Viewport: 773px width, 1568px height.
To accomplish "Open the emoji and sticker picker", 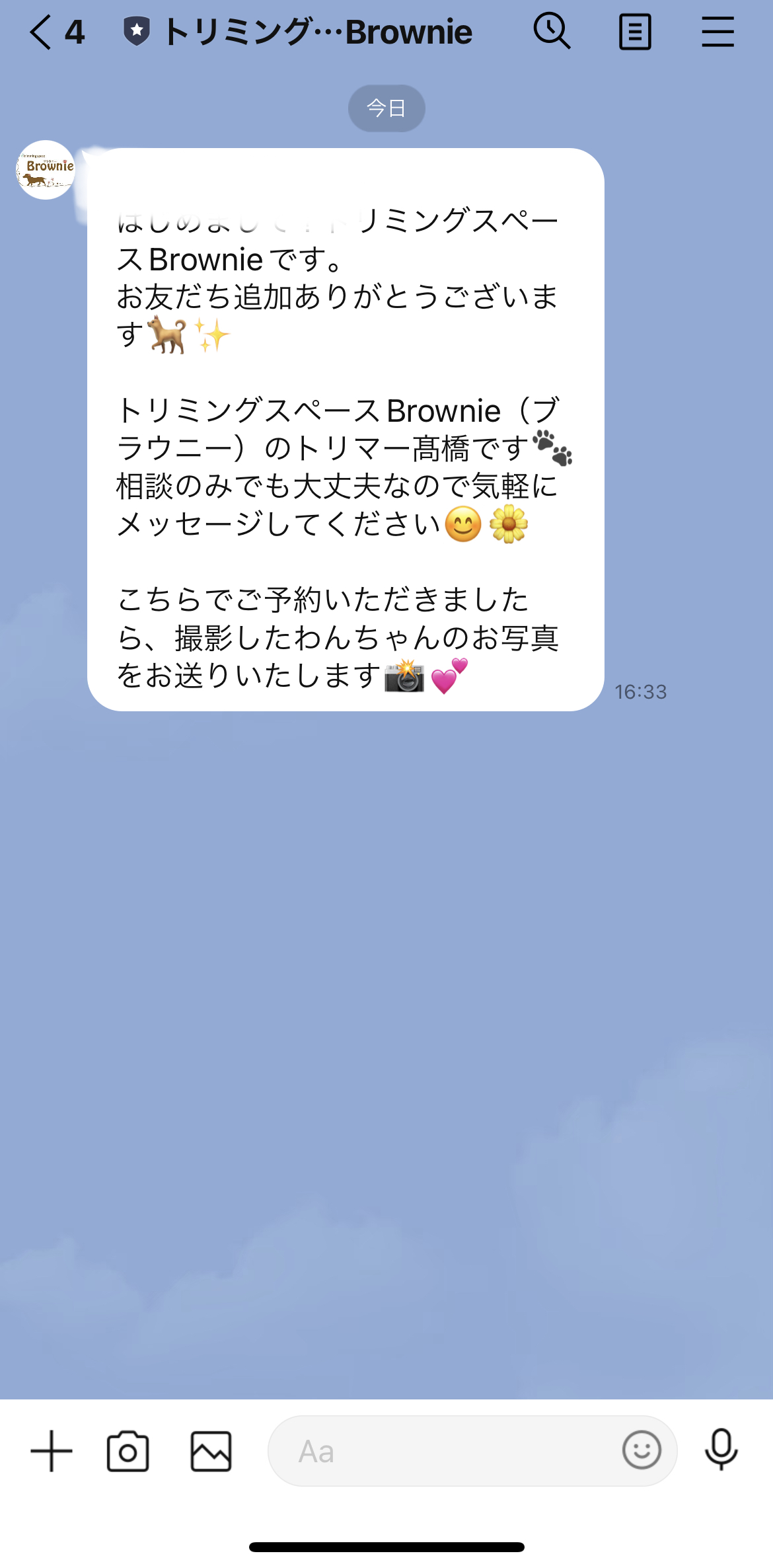I will point(642,1450).
